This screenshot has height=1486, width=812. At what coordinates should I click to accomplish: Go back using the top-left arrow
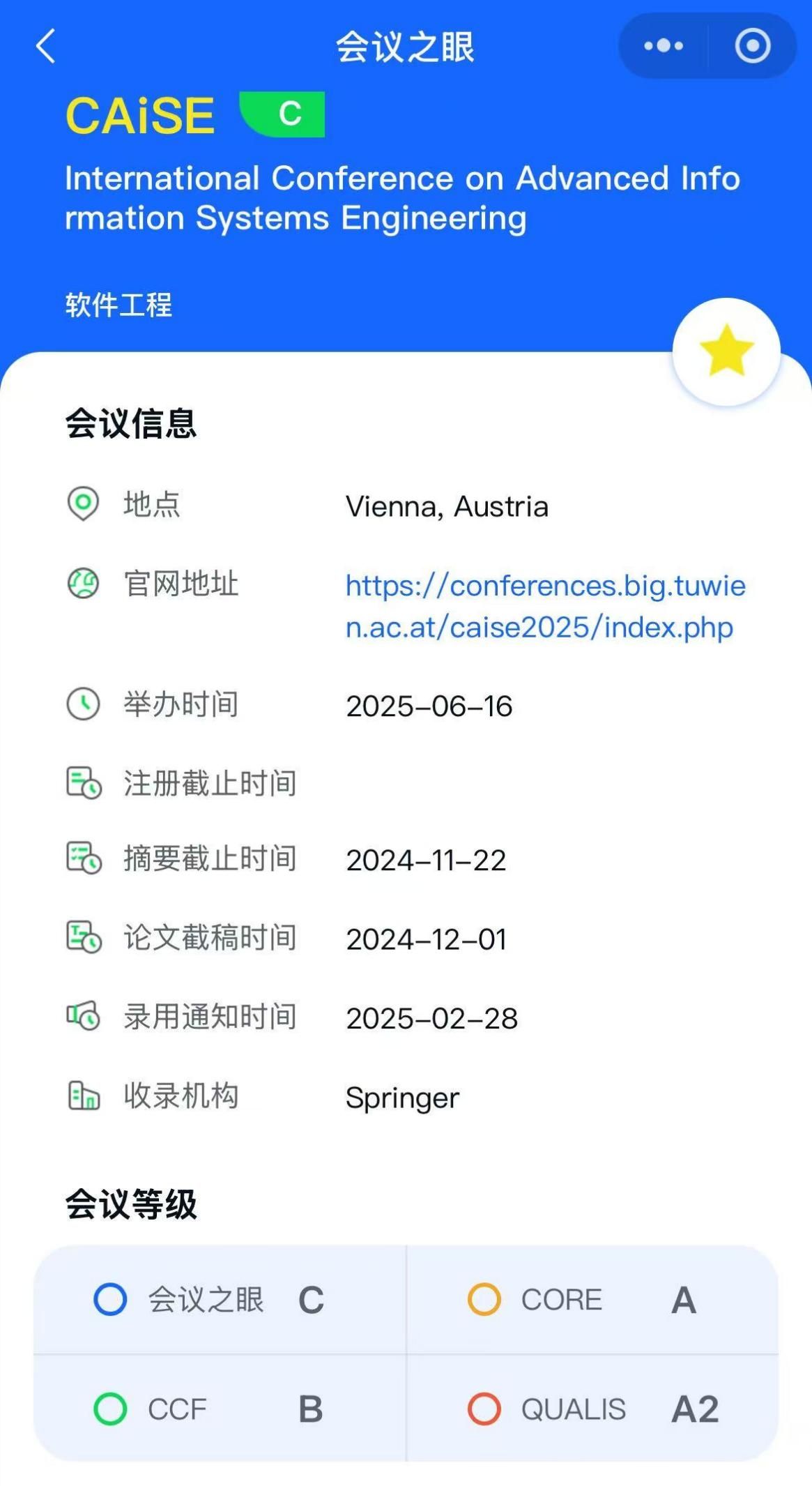[x=46, y=47]
